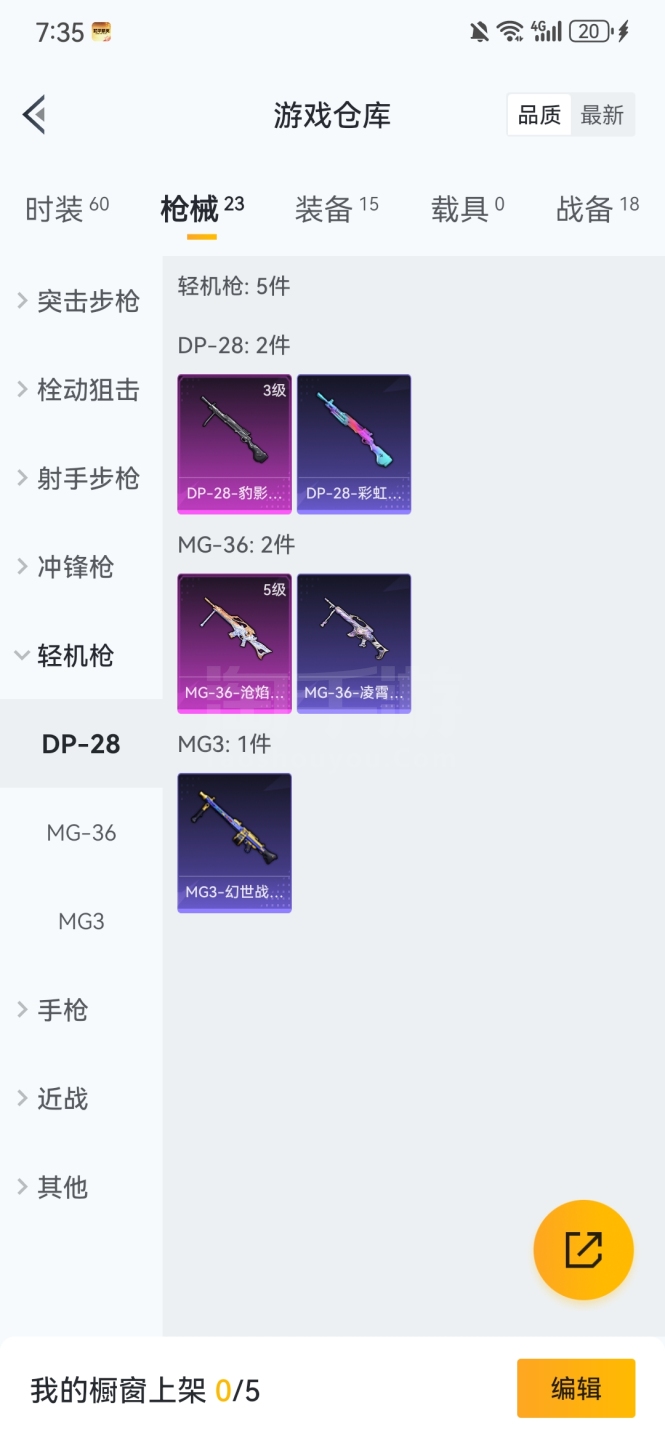The height and width of the screenshot is (1440, 665).
Task: Tap the orange floating share button
Action: point(583,1250)
